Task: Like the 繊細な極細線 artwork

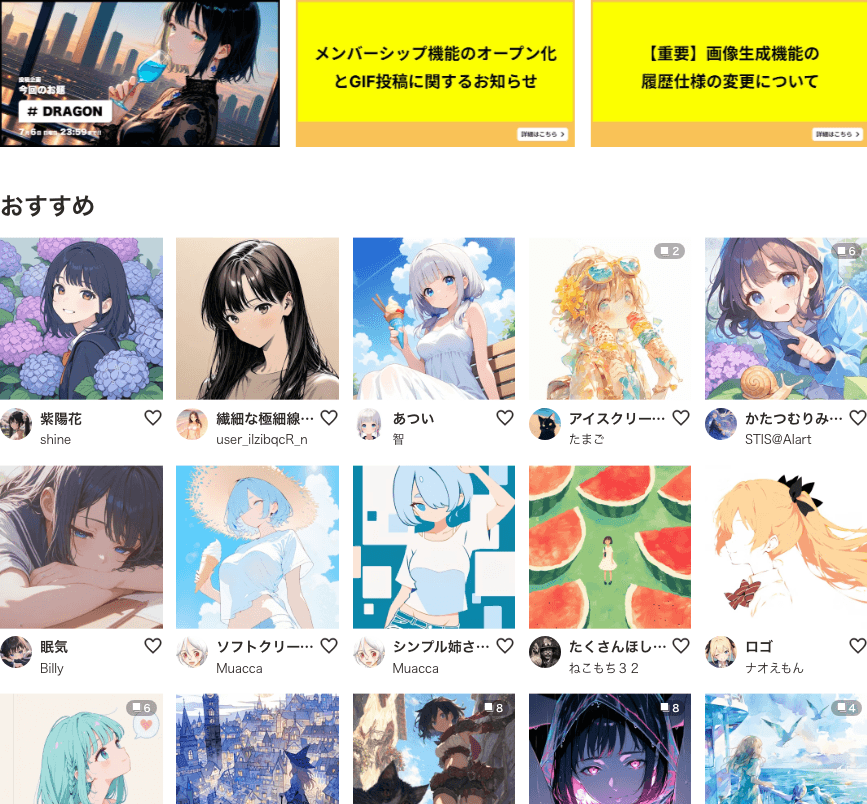Action: point(329,418)
